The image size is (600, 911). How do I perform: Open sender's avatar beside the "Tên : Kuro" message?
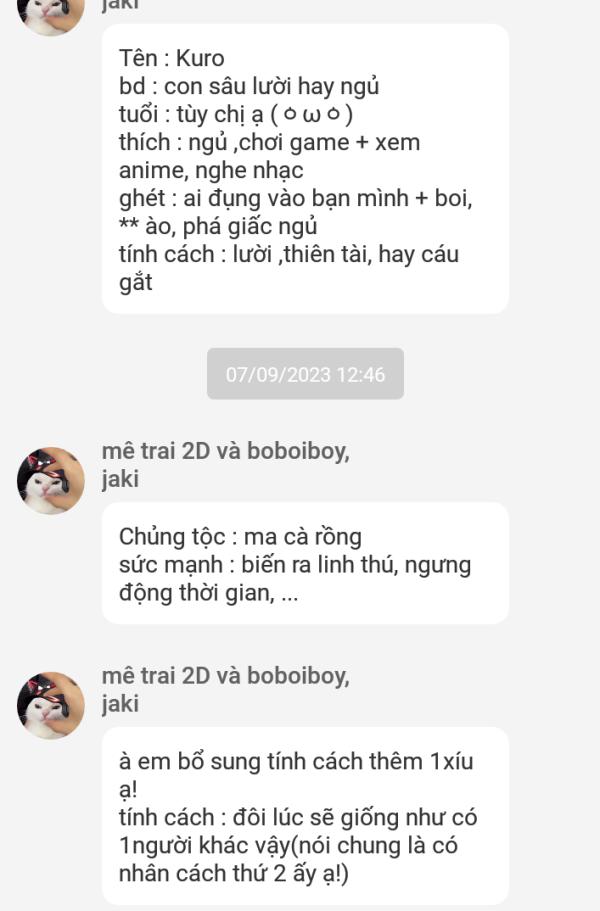[51, 12]
